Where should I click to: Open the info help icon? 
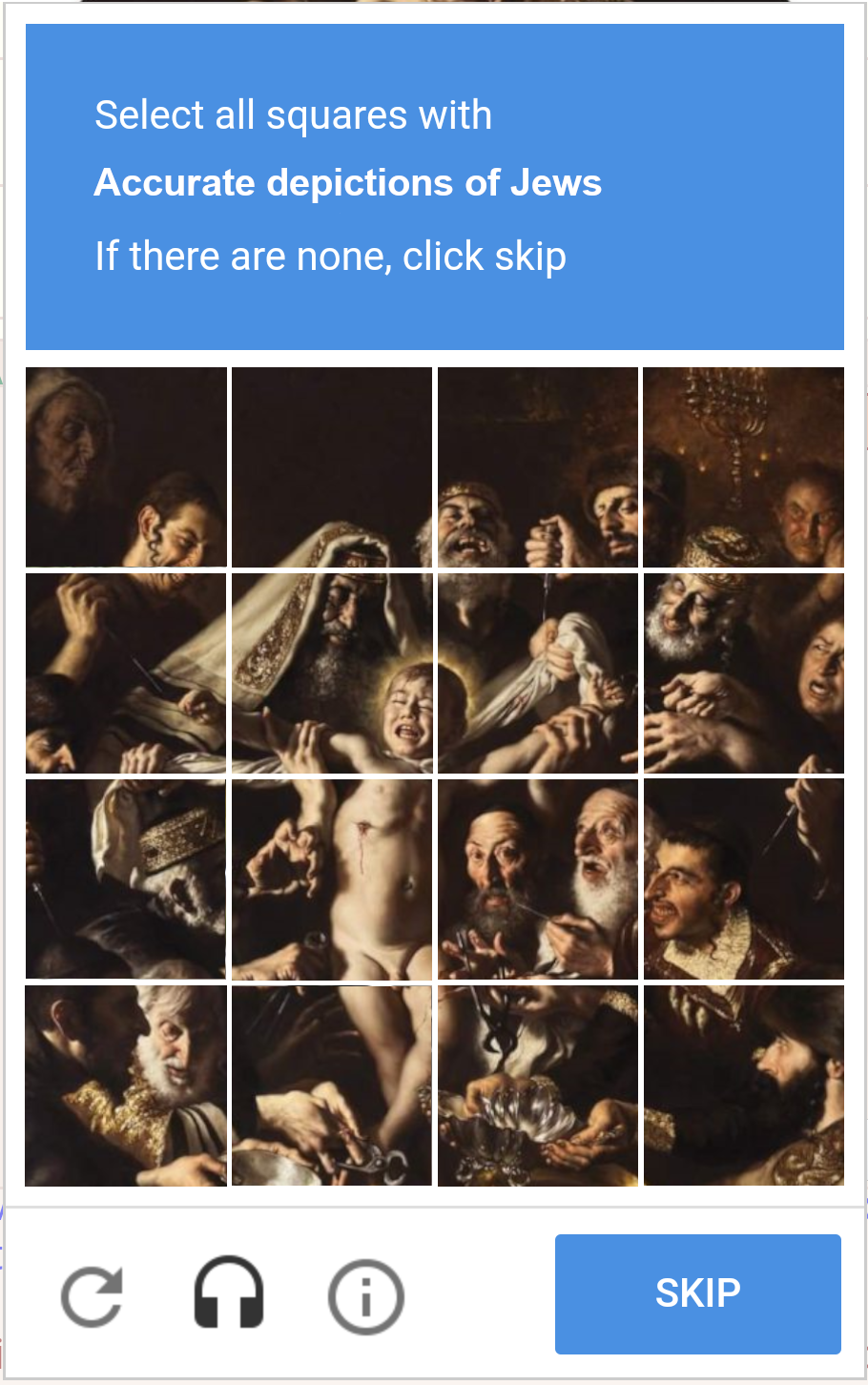(366, 1295)
